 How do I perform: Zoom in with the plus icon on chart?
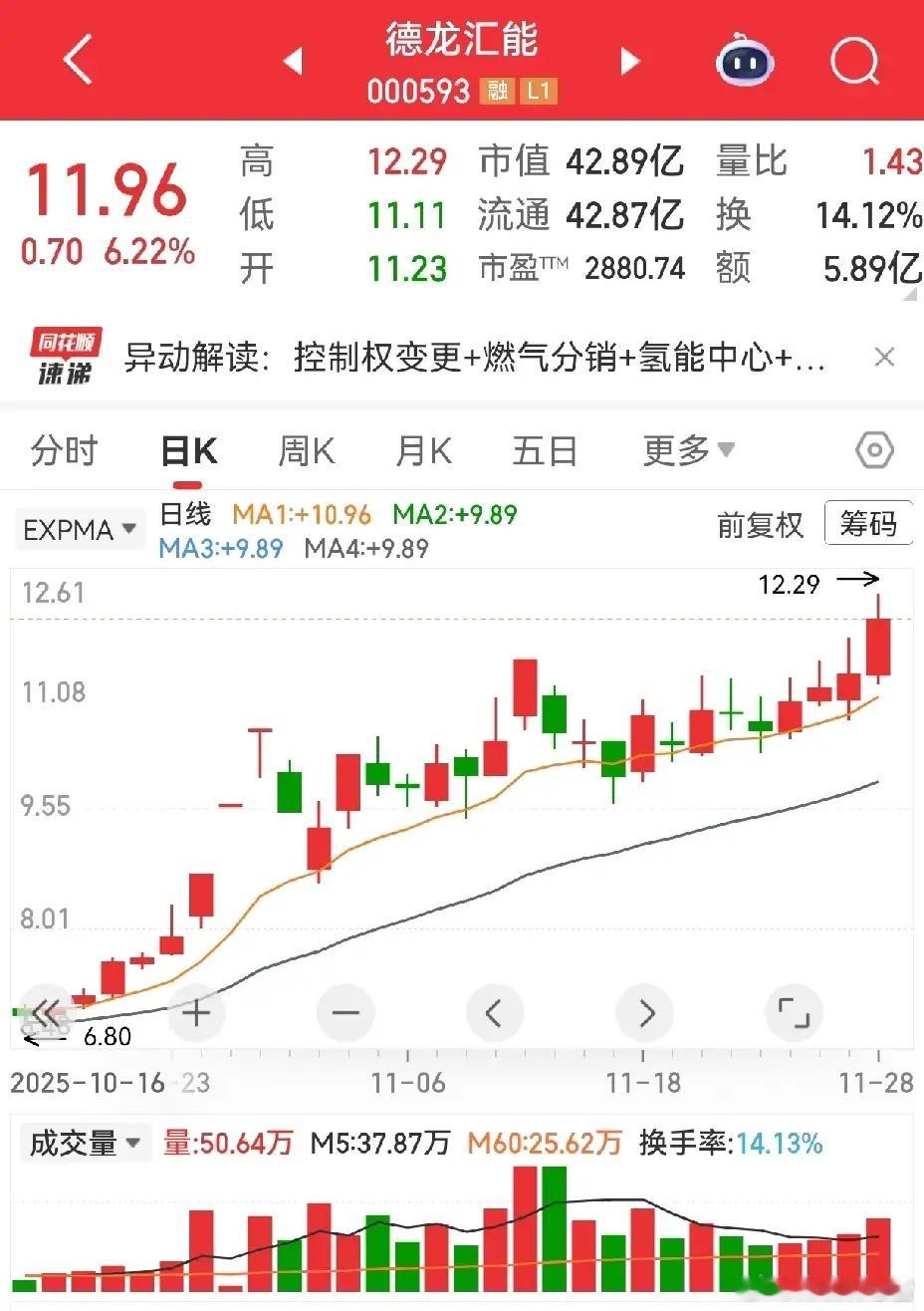click(x=195, y=1012)
